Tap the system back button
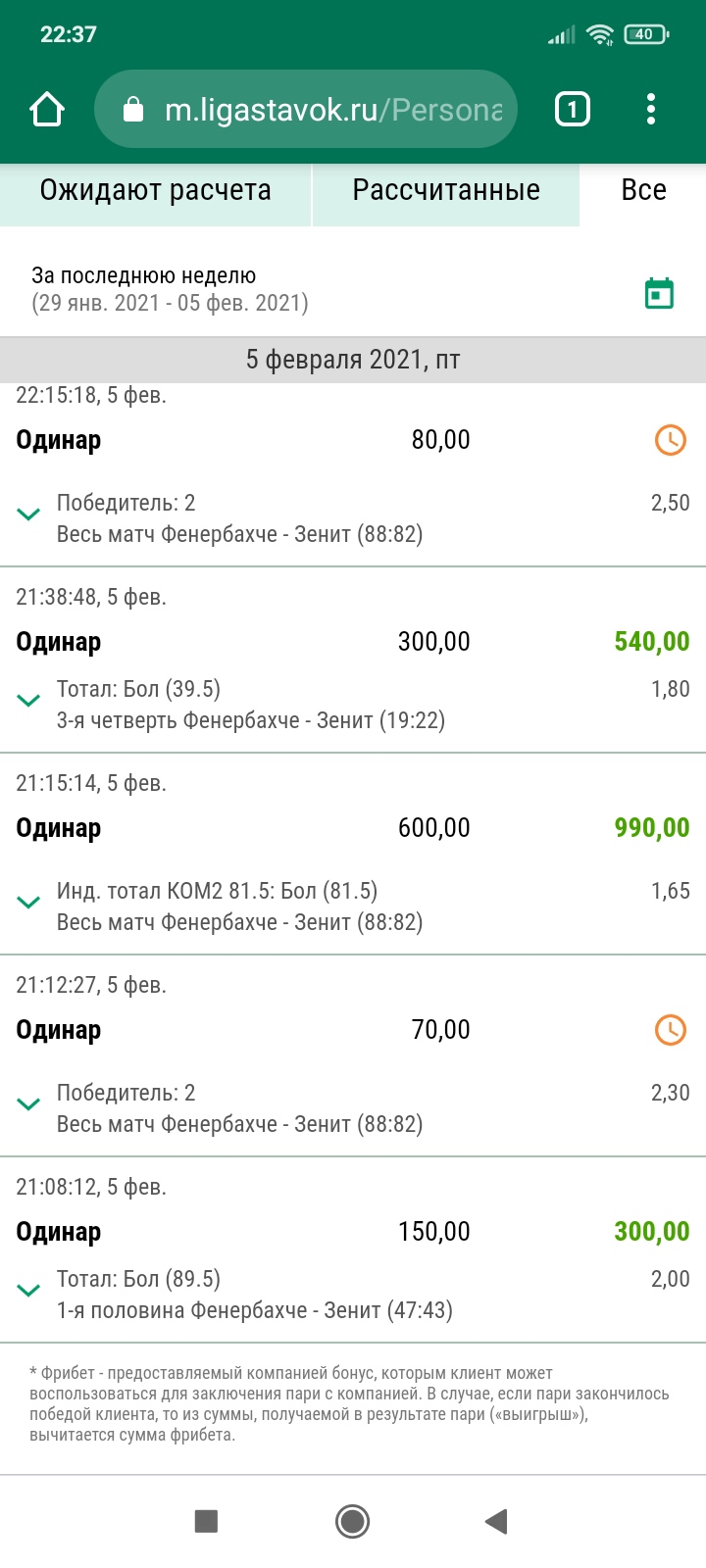The width and height of the screenshot is (706, 1568). (496, 1521)
